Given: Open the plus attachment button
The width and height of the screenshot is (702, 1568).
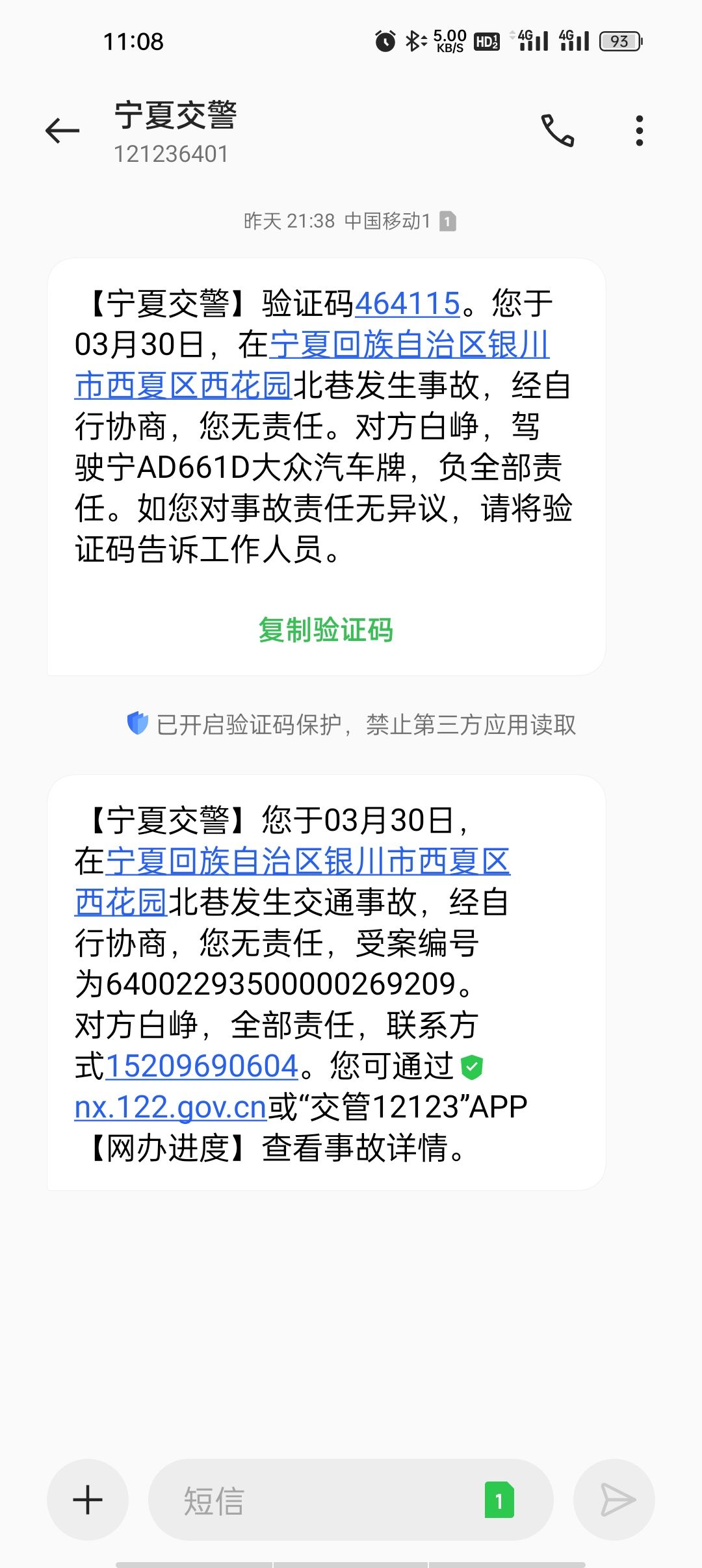Looking at the screenshot, I should click(x=88, y=1500).
